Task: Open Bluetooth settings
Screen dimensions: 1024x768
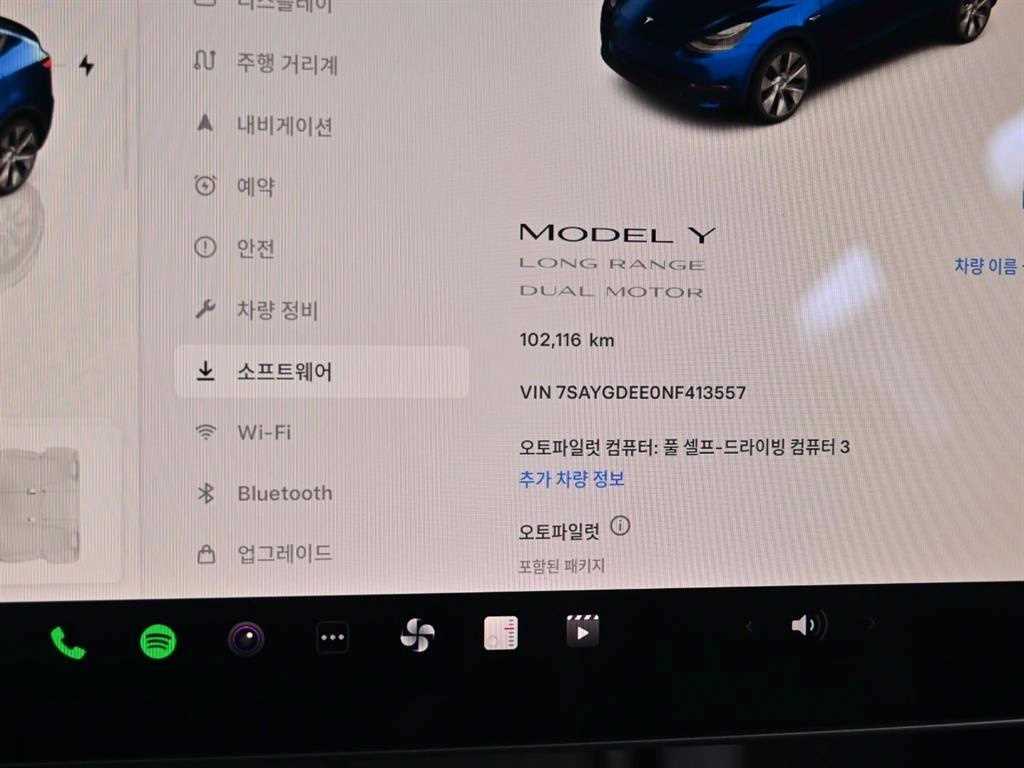Action: coord(284,493)
